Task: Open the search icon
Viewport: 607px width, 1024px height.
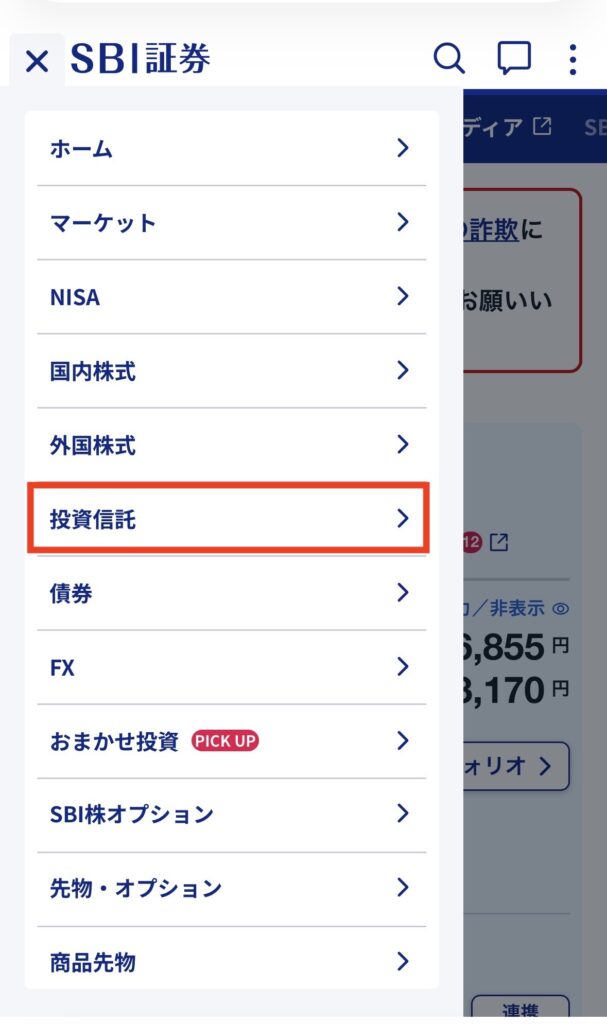Action: pyautogui.click(x=449, y=60)
